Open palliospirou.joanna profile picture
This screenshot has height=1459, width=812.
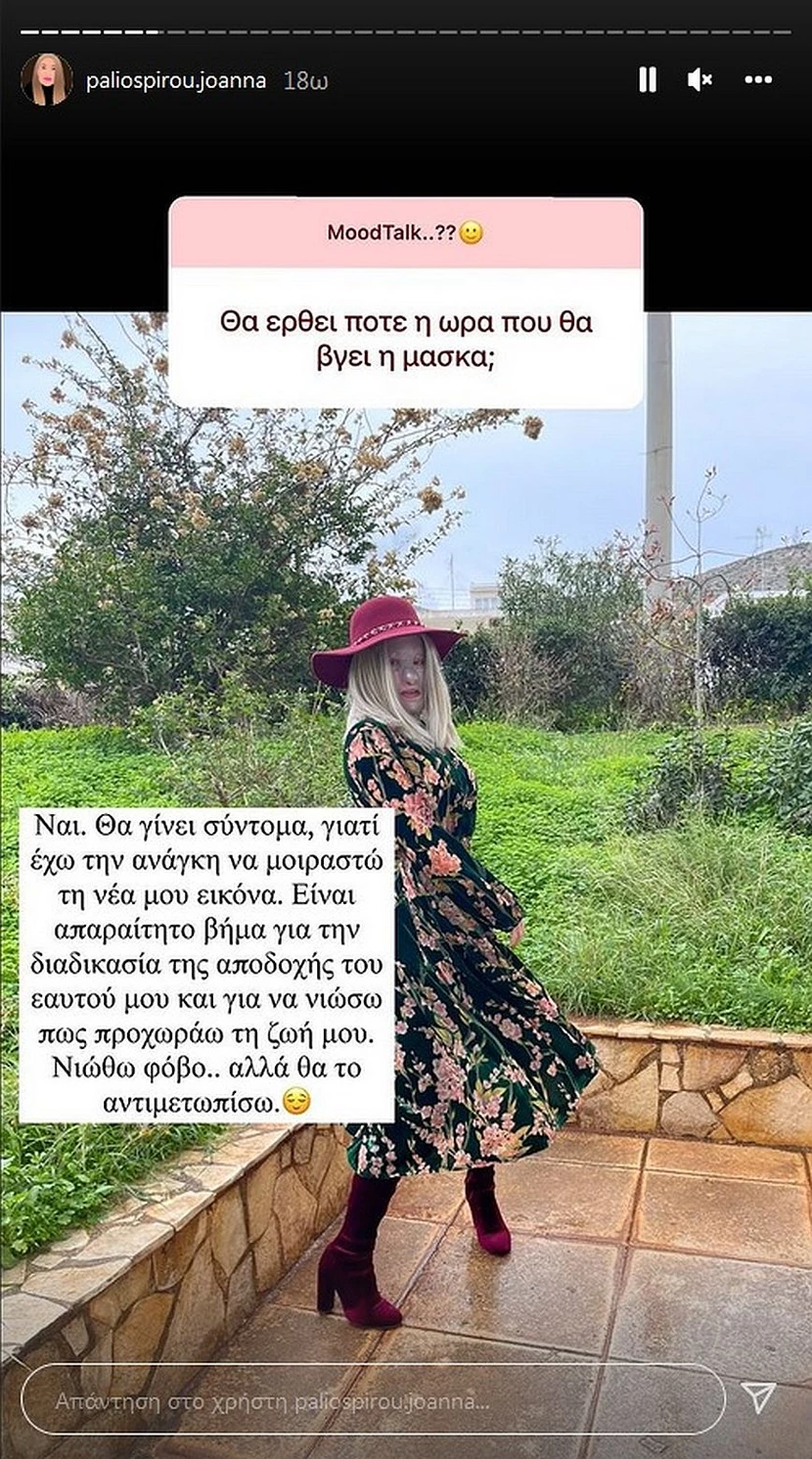click(x=46, y=80)
